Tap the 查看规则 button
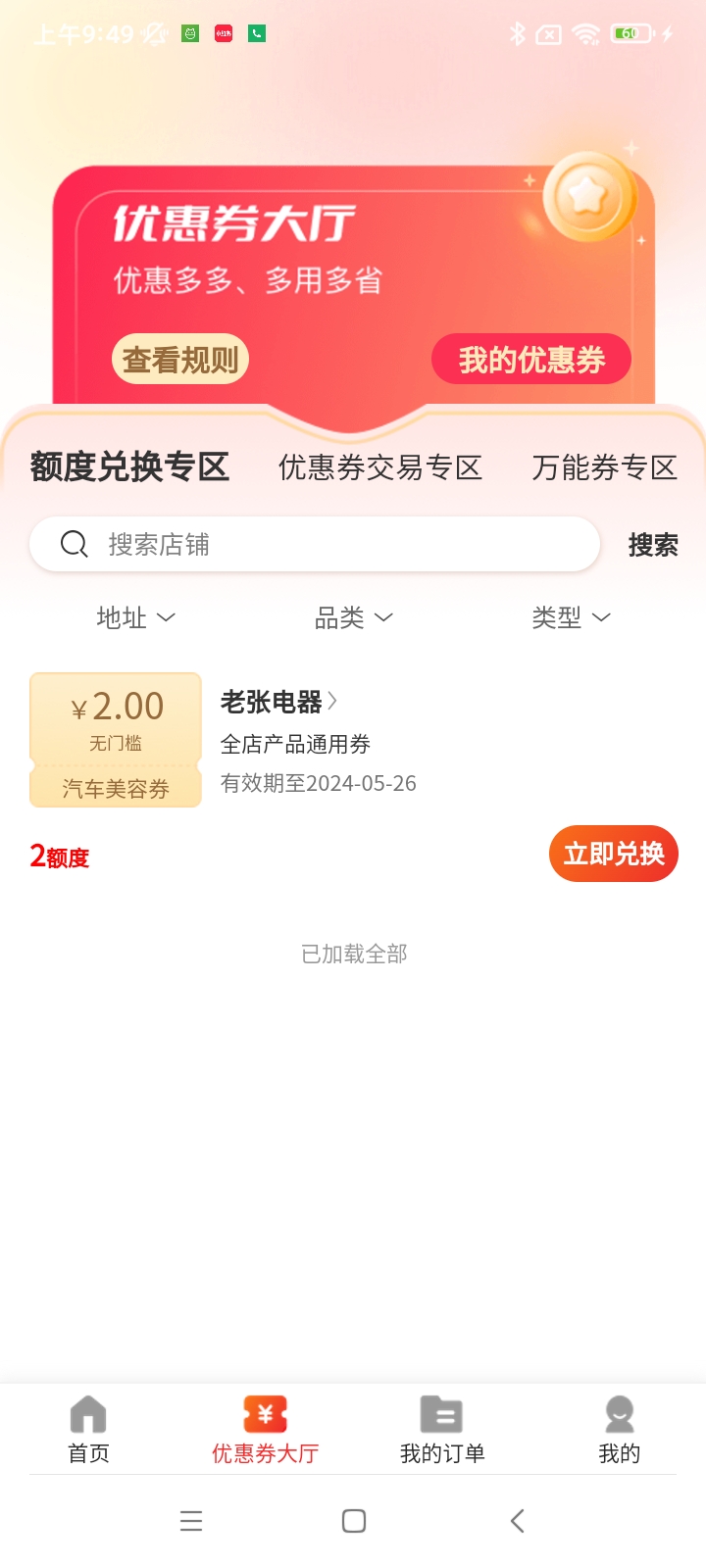 coord(180,360)
